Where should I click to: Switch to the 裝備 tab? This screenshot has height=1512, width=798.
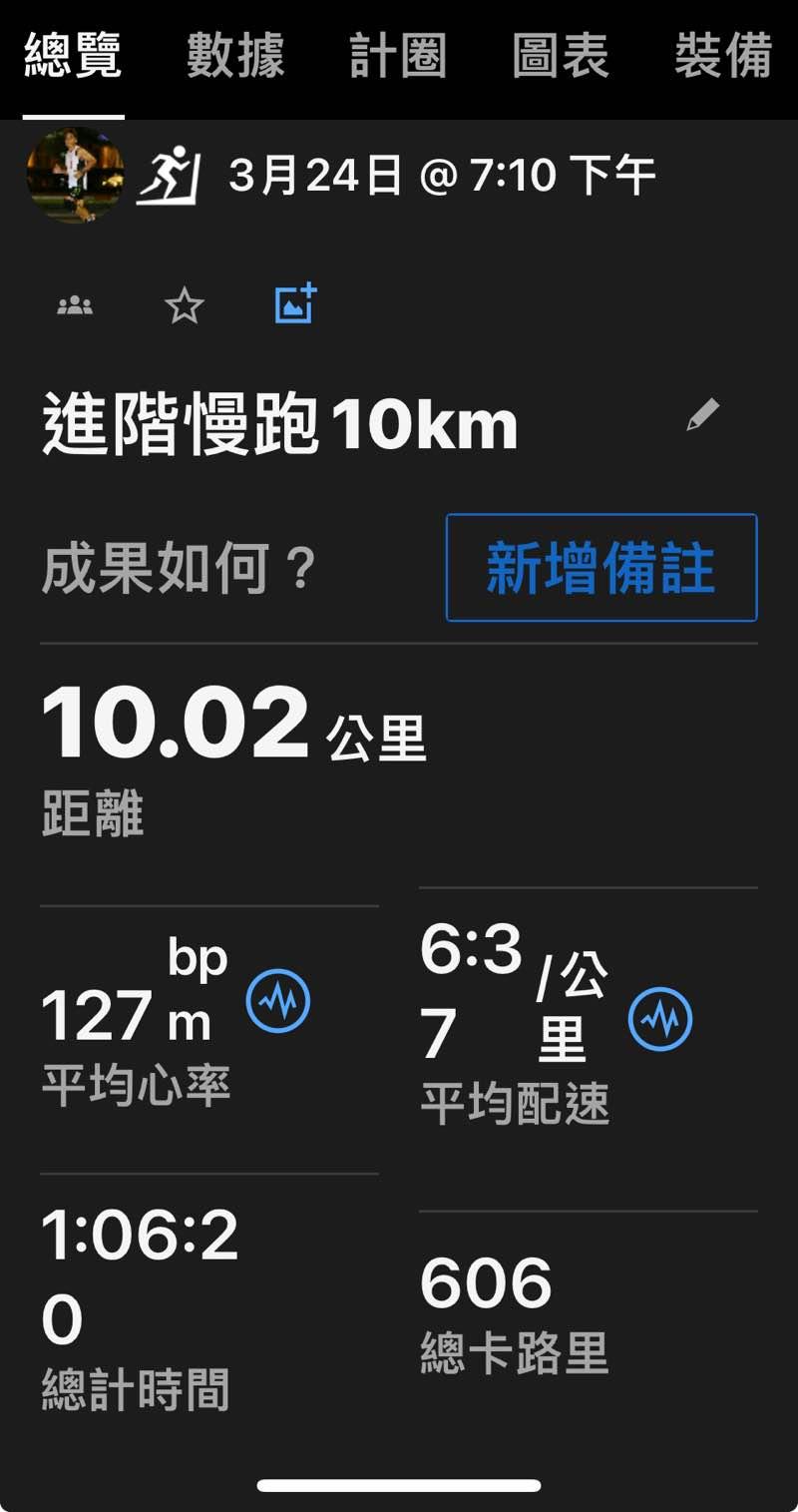723,56
